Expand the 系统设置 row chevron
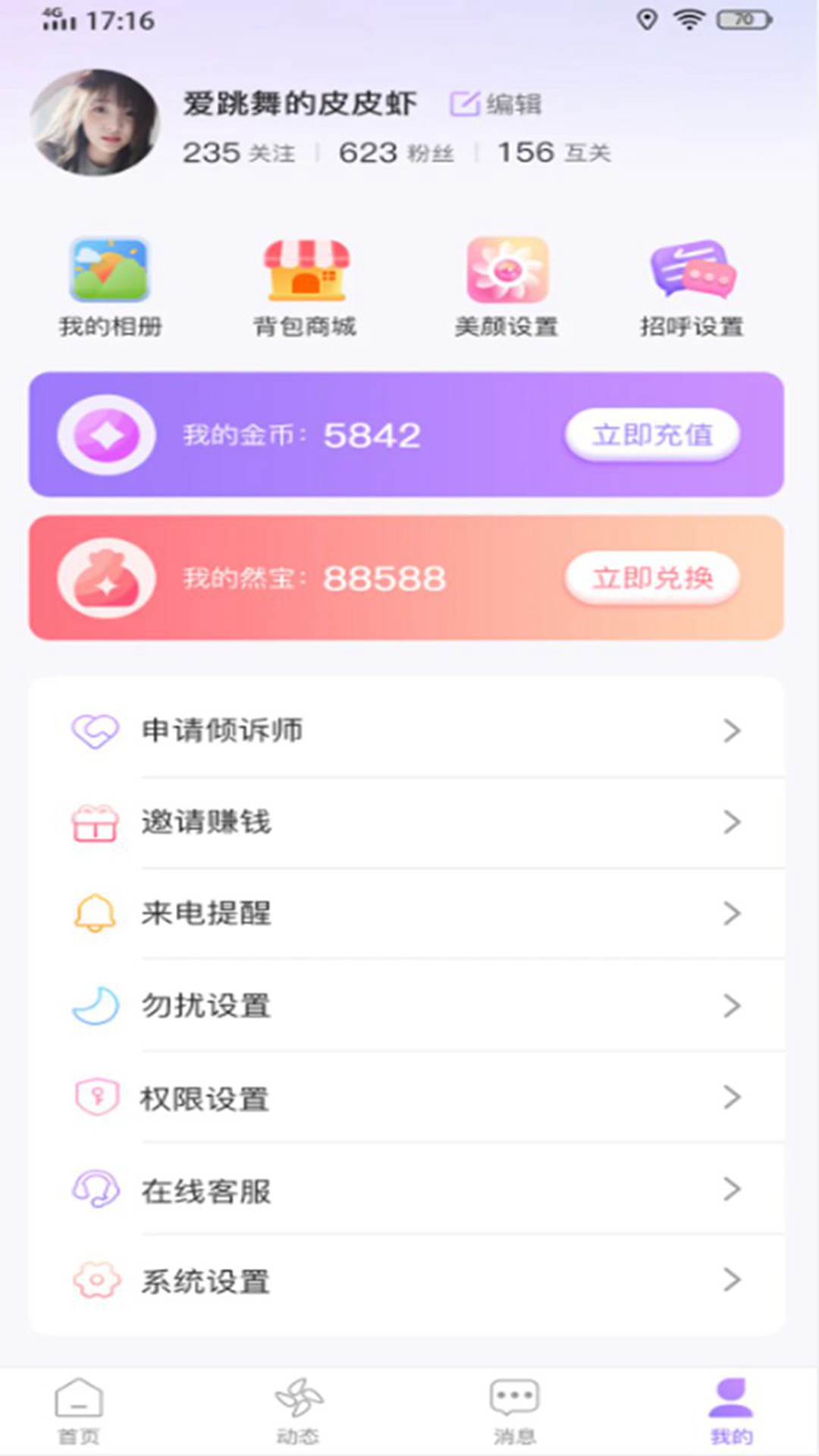Image resolution: width=819 pixels, height=1456 pixels. (732, 1281)
